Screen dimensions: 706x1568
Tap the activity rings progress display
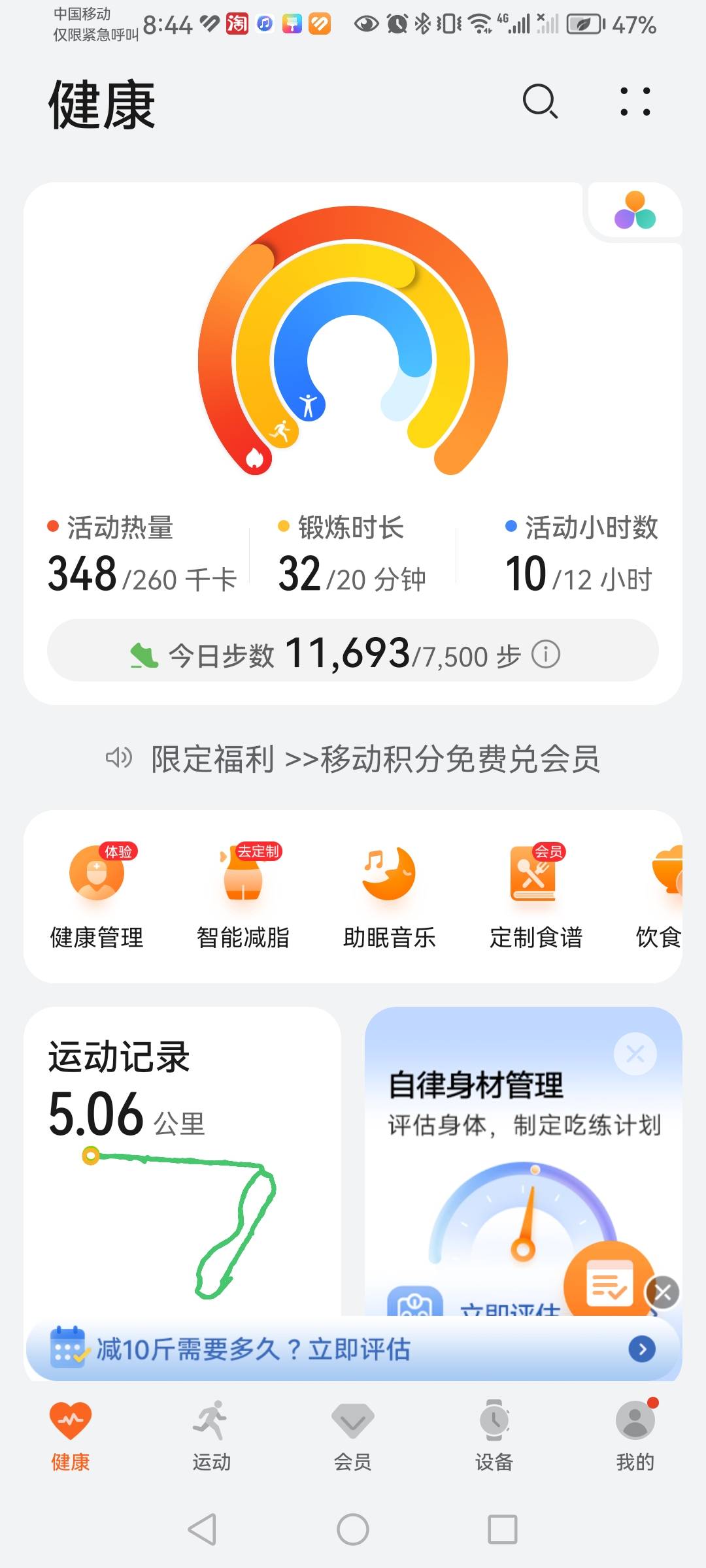[x=353, y=356]
